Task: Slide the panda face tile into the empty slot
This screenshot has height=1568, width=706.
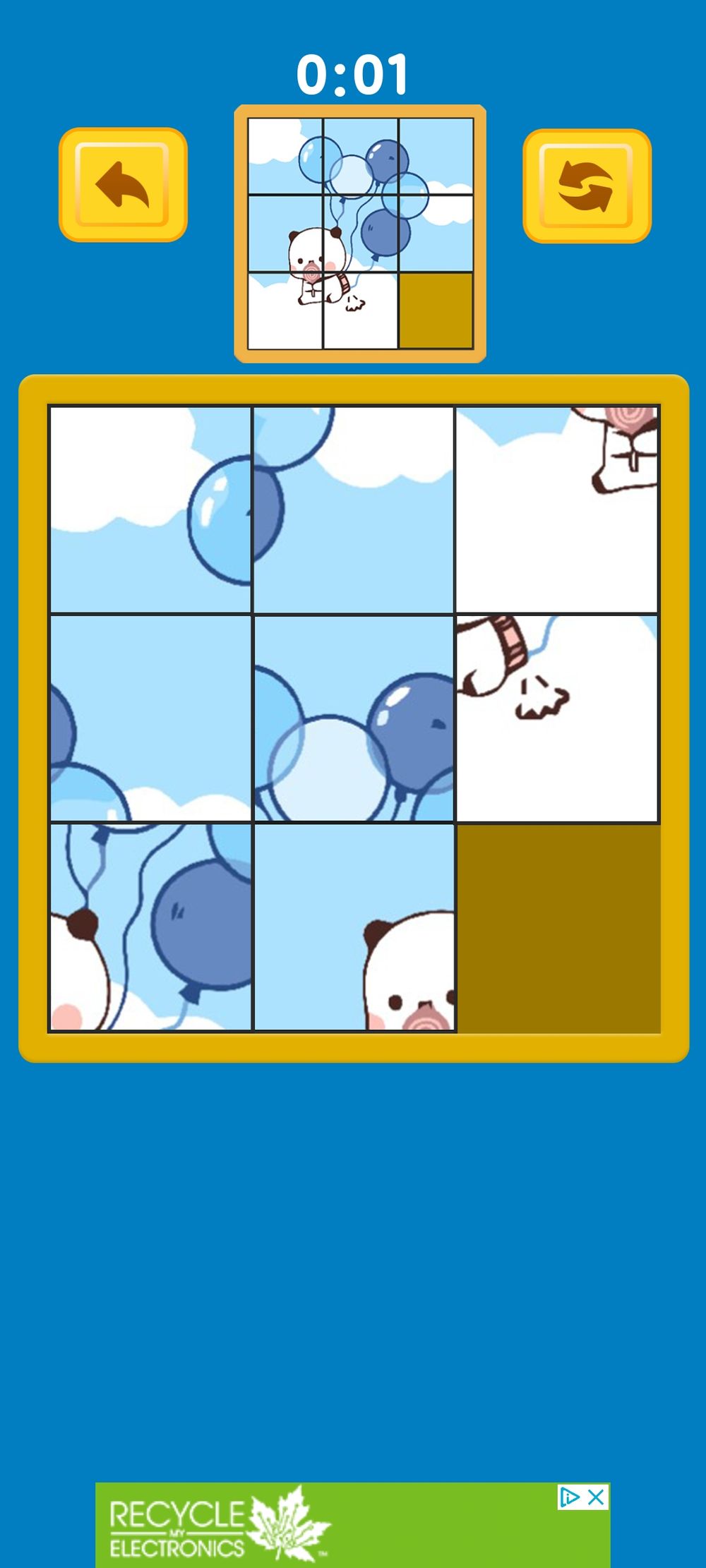Action: click(354, 927)
